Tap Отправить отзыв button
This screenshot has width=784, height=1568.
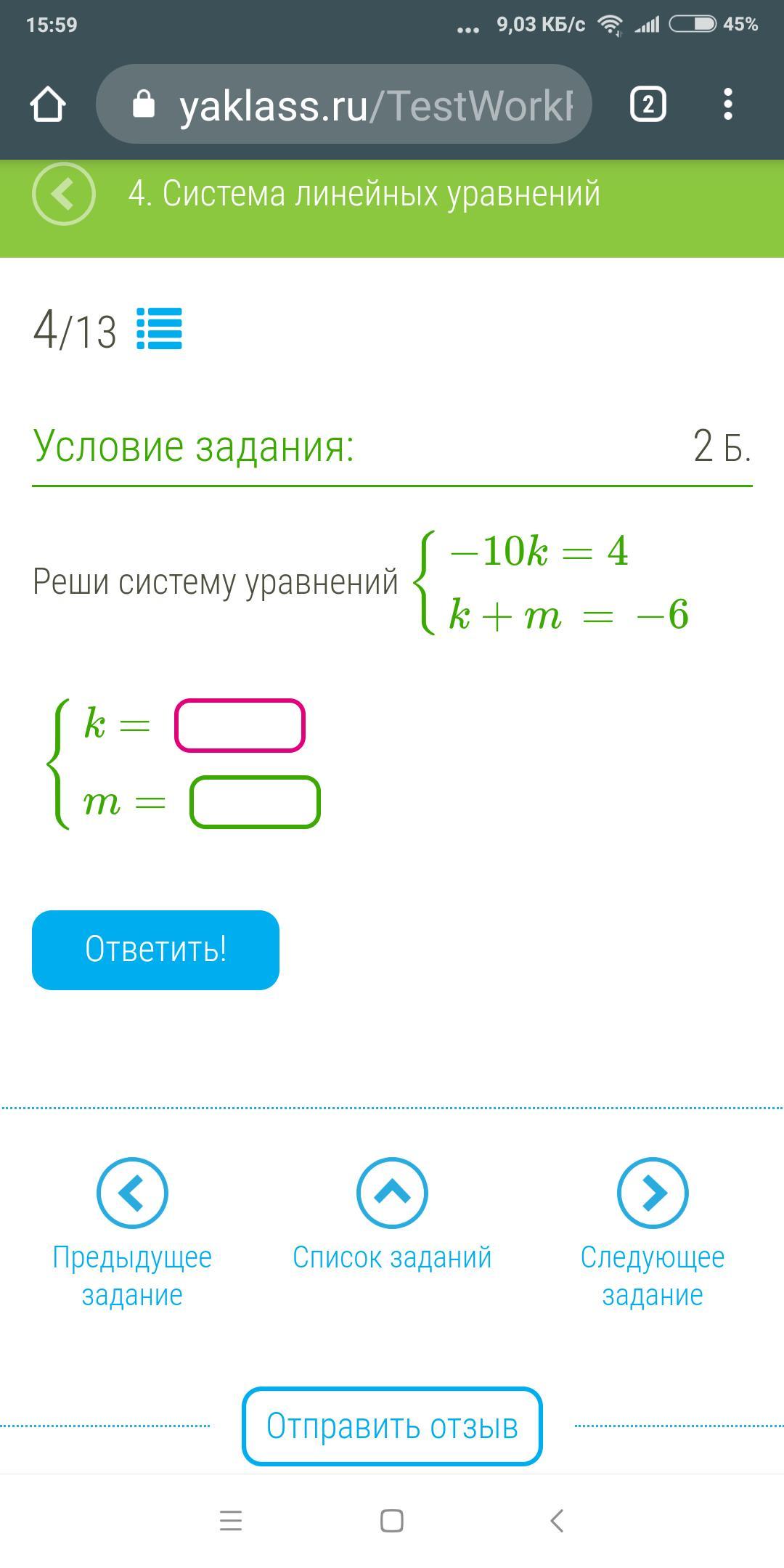click(x=392, y=1426)
